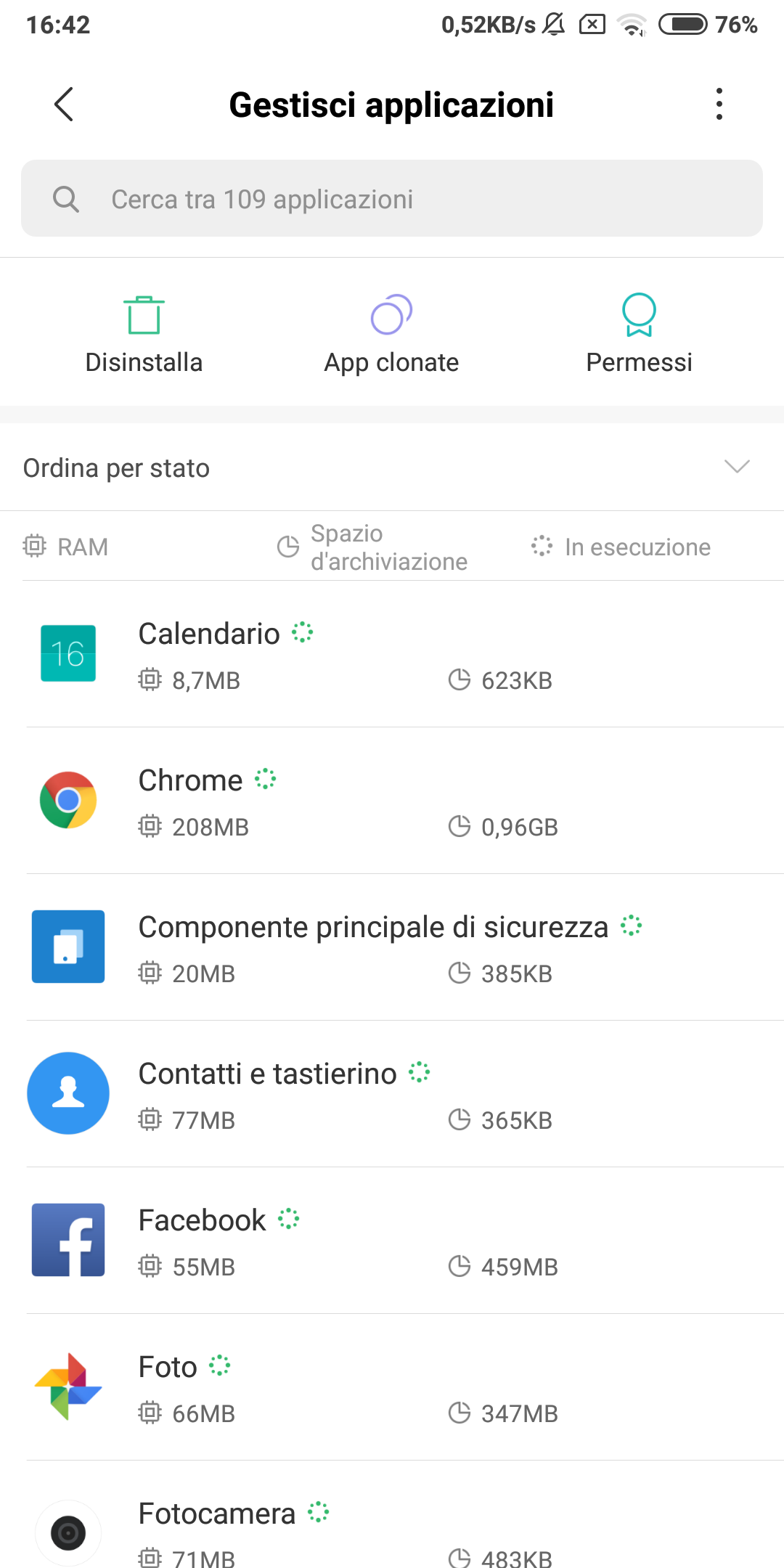784x1568 pixels.
Task: Open Chrome app details
Action: tap(392, 801)
